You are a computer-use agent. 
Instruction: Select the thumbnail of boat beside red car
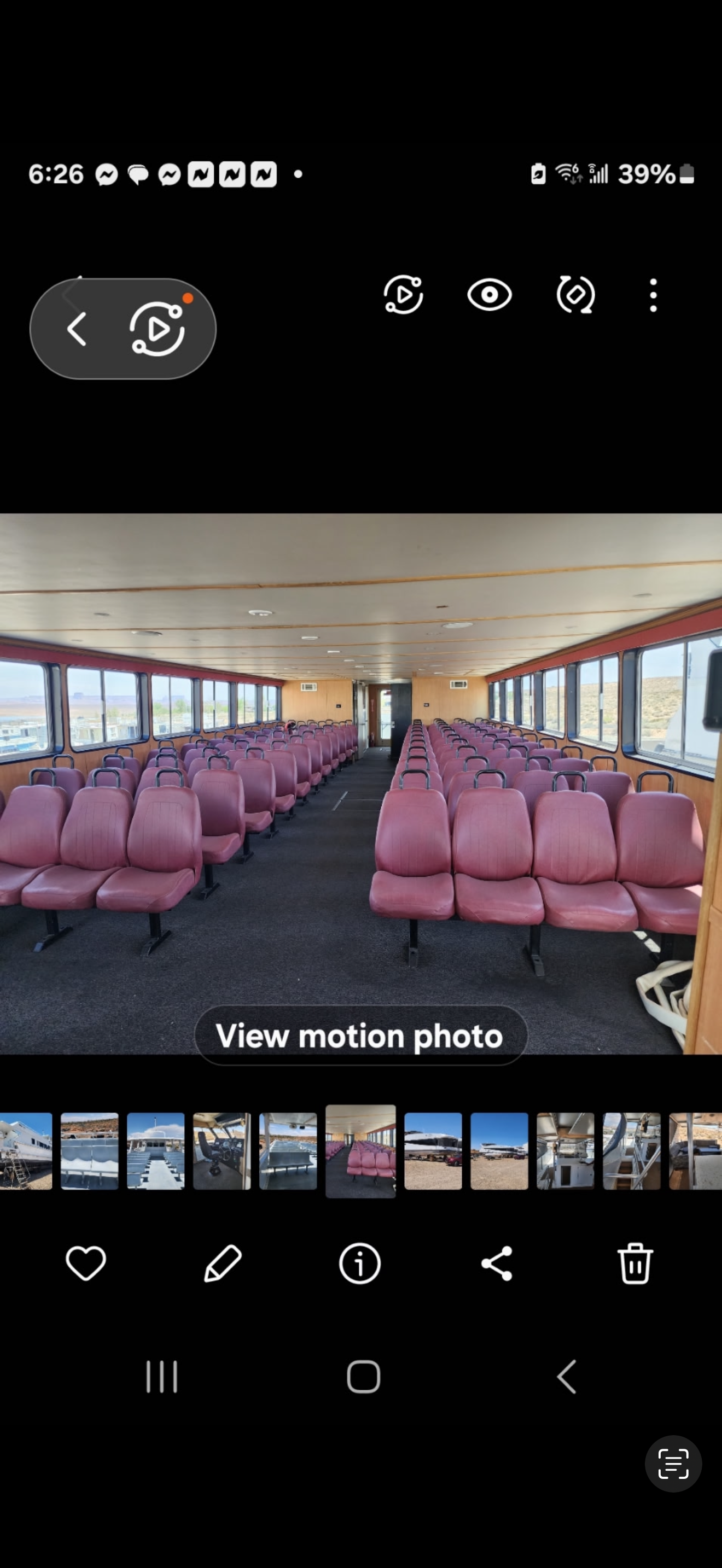pos(433,1151)
